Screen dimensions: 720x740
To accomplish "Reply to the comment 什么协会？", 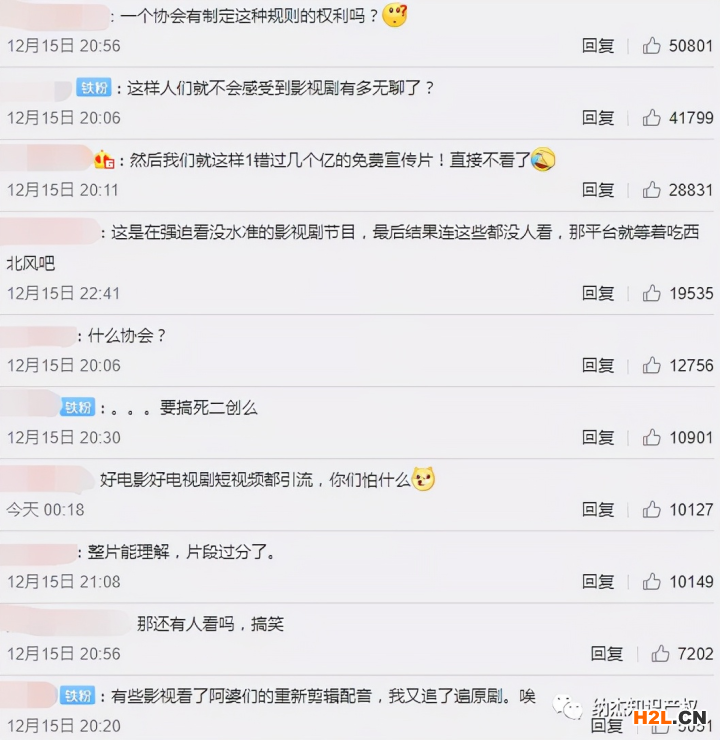I will pyautogui.click(x=598, y=366).
